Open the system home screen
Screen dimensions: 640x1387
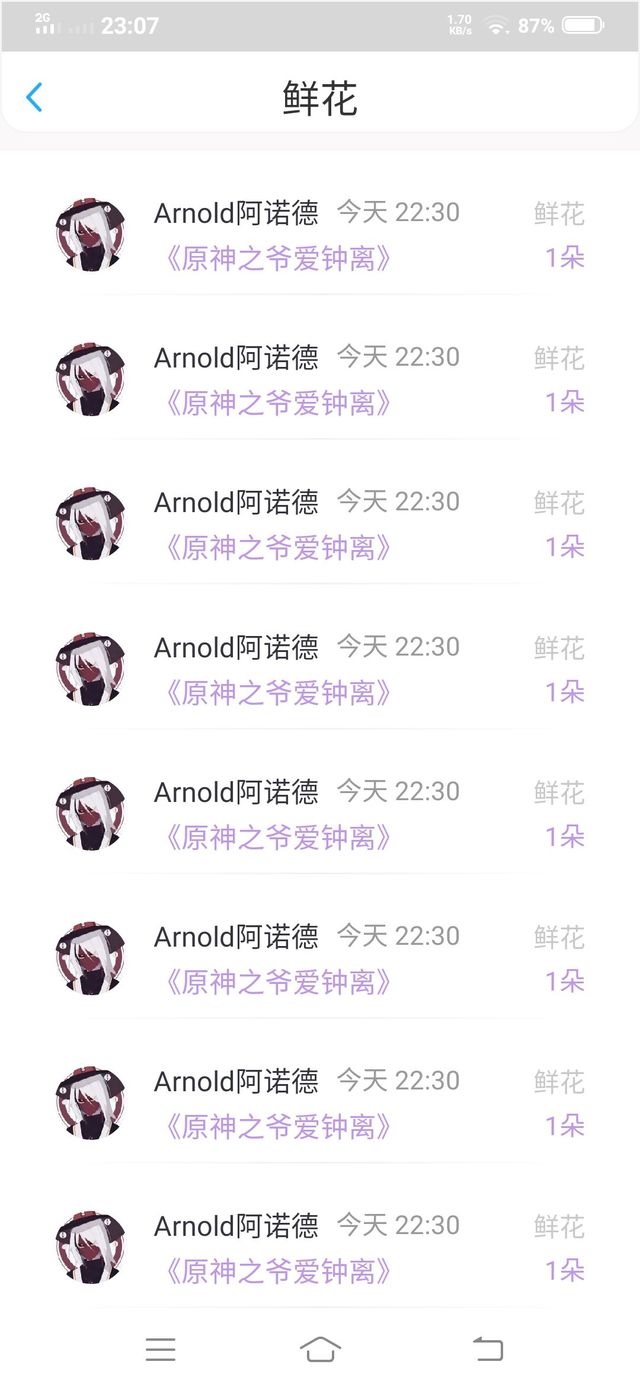coord(320,1349)
